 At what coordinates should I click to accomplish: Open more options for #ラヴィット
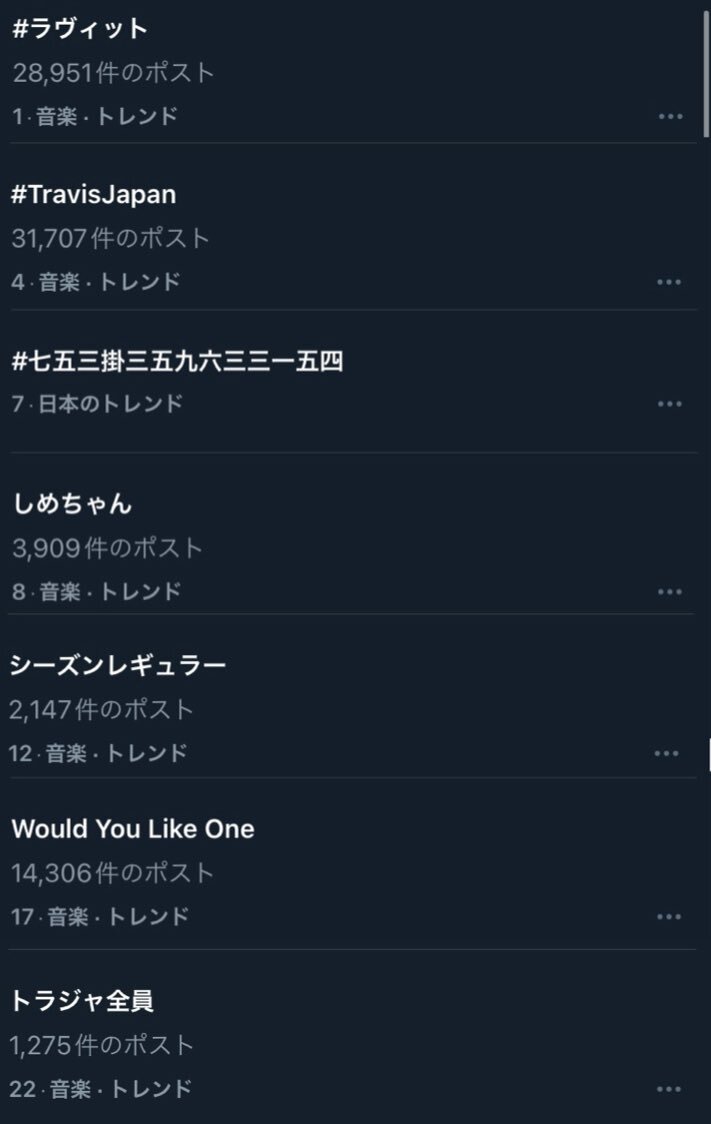pyautogui.click(x=670, y=116)
